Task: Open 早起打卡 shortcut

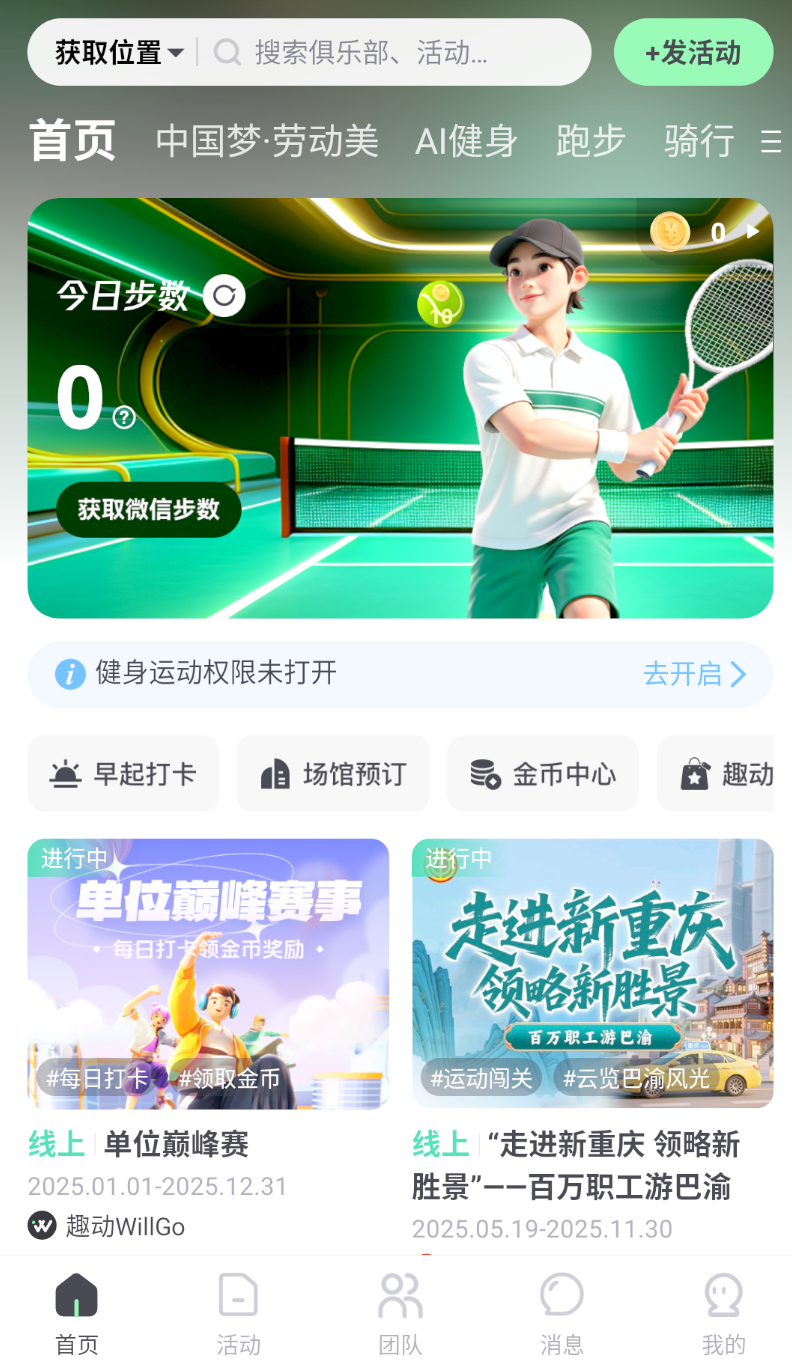Action: pyautogui.click(x=123, y=774)
